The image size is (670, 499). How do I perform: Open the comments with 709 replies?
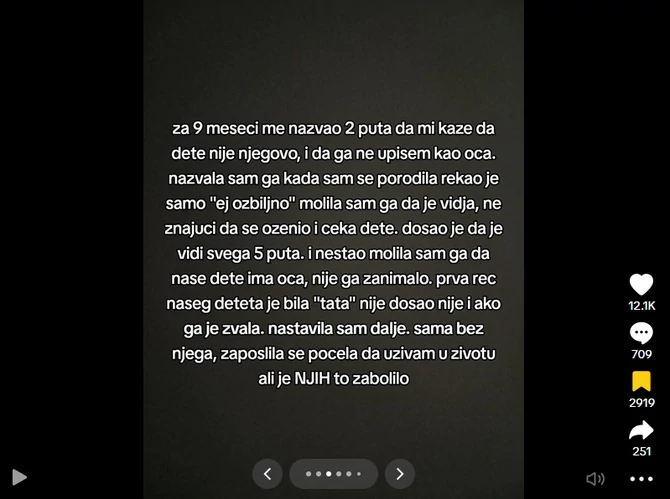tap(641, 333)
